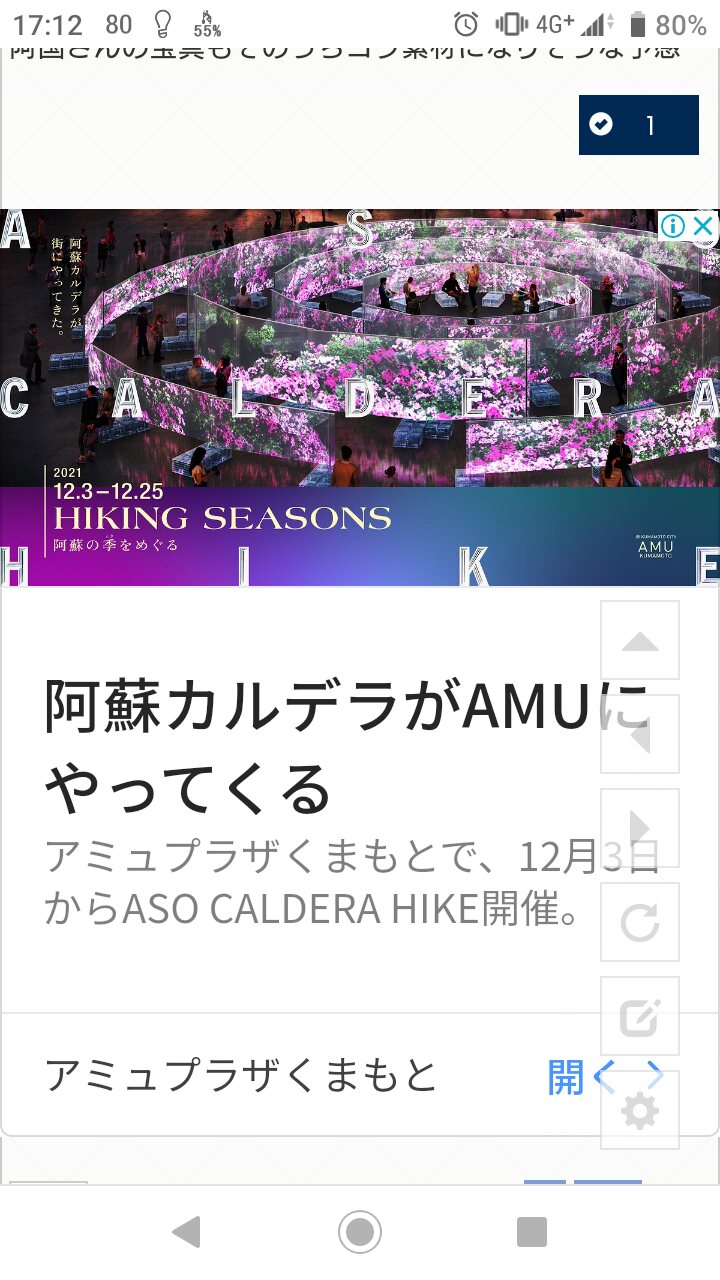Go to next page with right arrow button
The width and height of the screenshot is (720, 1280).
click(x=640, y=829)
